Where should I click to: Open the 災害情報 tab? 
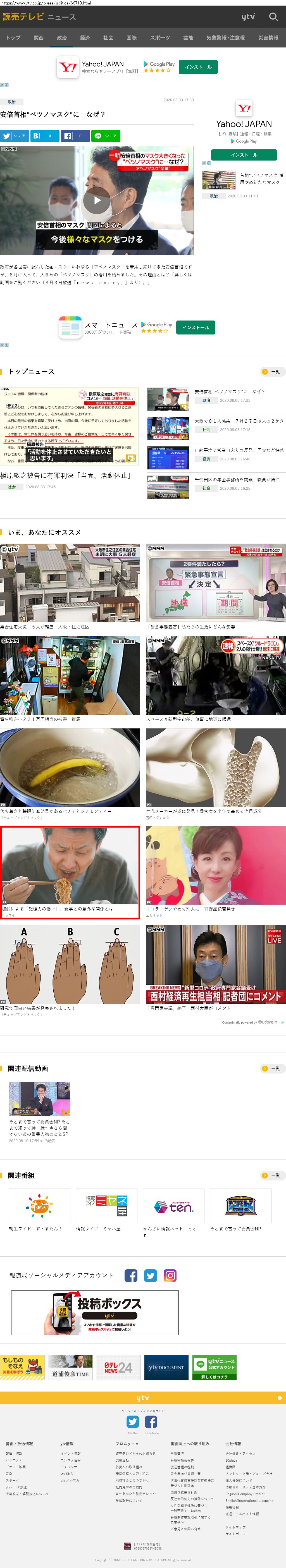[268, 38]
